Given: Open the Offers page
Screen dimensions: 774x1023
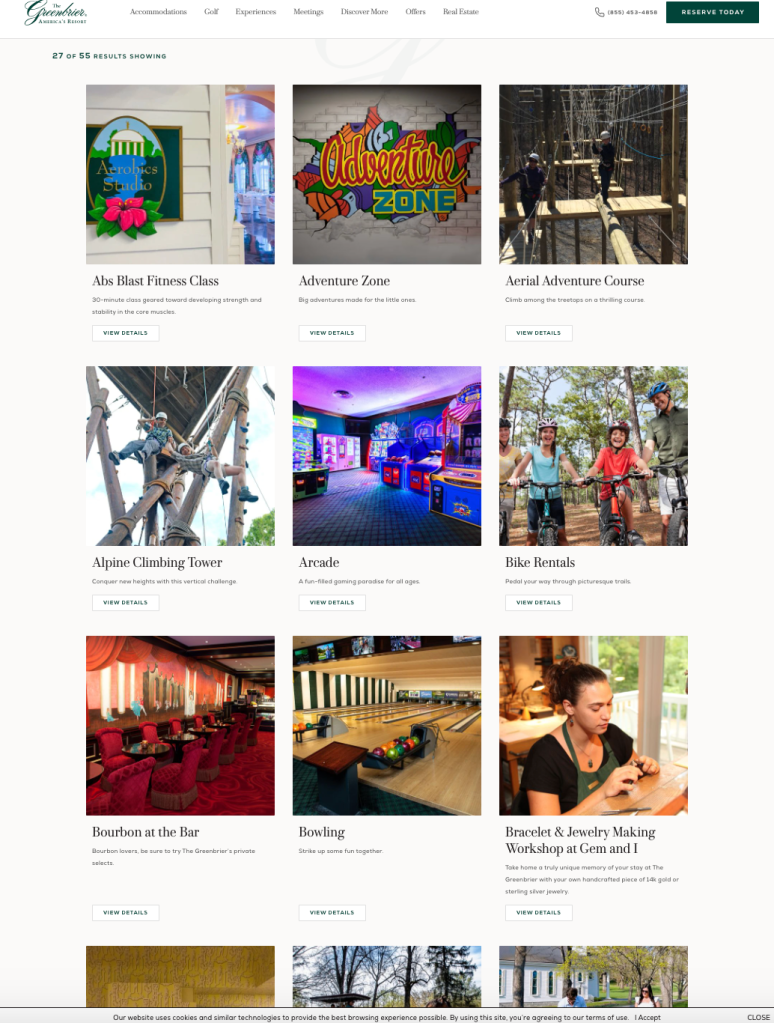Looking at the screenshot, I should click(415, 12).
